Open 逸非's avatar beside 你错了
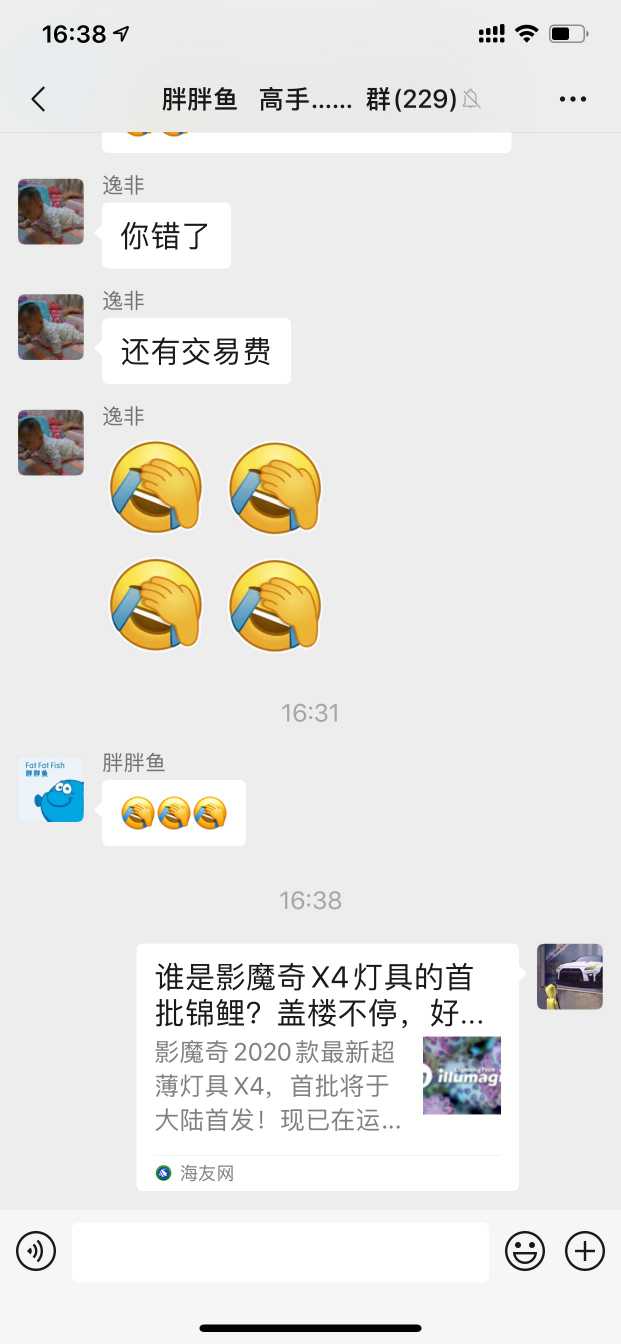The height and width of the screenshot is (1344, 621). click(51, 212)
